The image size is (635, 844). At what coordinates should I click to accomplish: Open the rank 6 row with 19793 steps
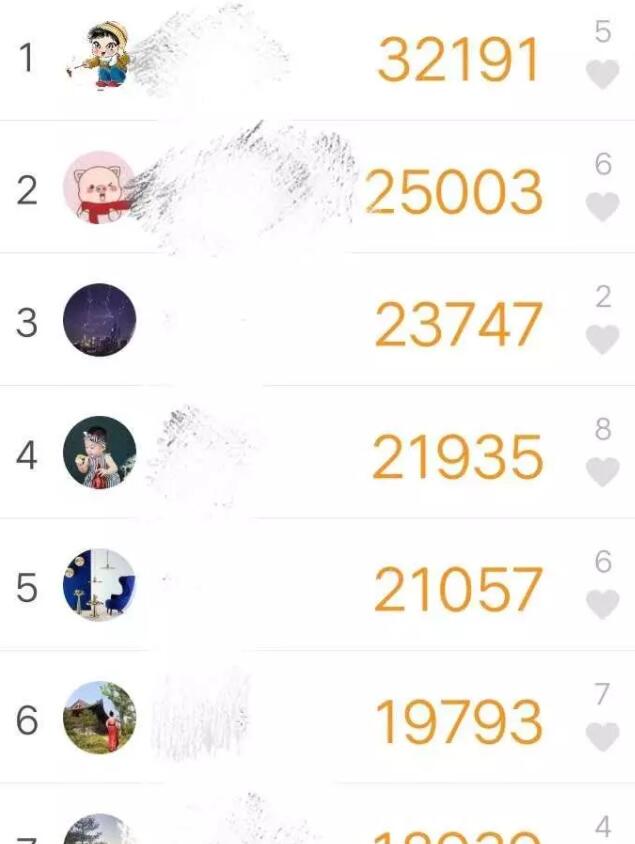300,720
